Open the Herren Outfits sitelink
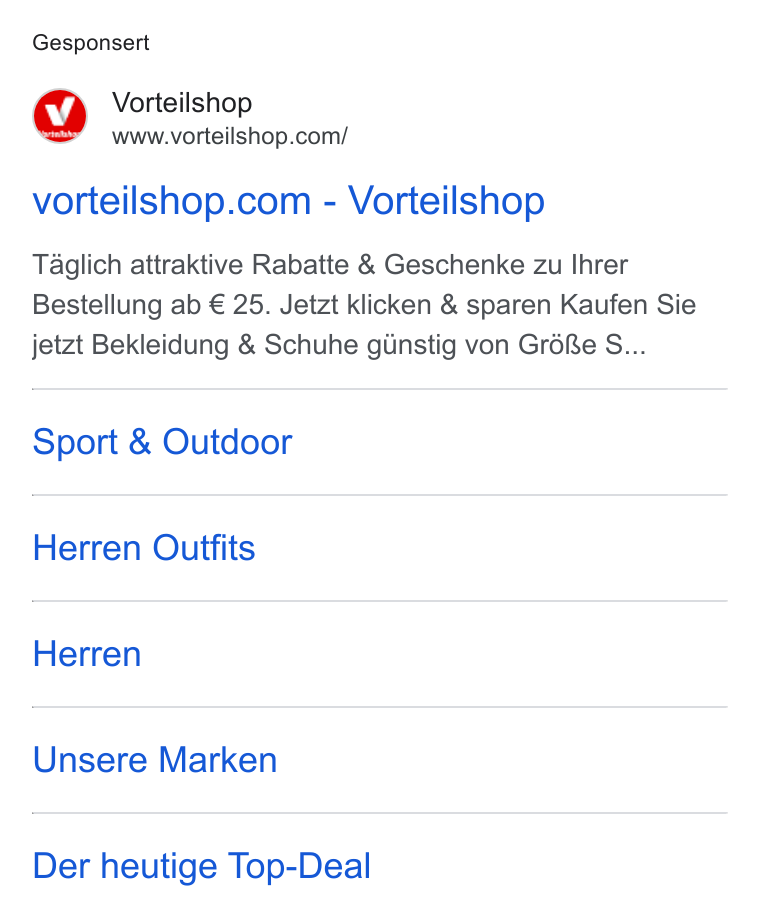Screen dimensions: 760x918 click(x=144, y=549)
